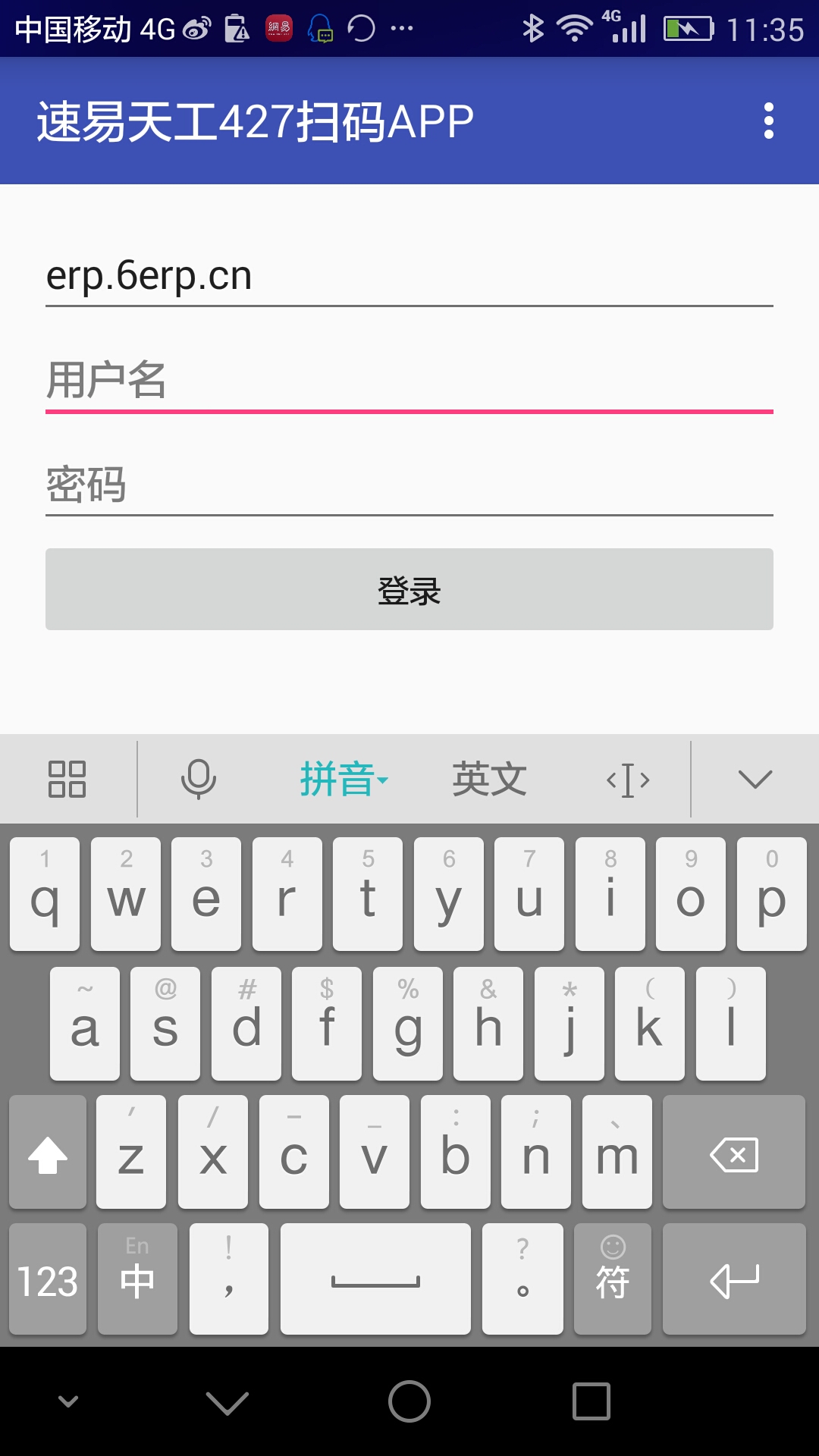Edit the erp.6erp.cn server address field

point(409,276)
